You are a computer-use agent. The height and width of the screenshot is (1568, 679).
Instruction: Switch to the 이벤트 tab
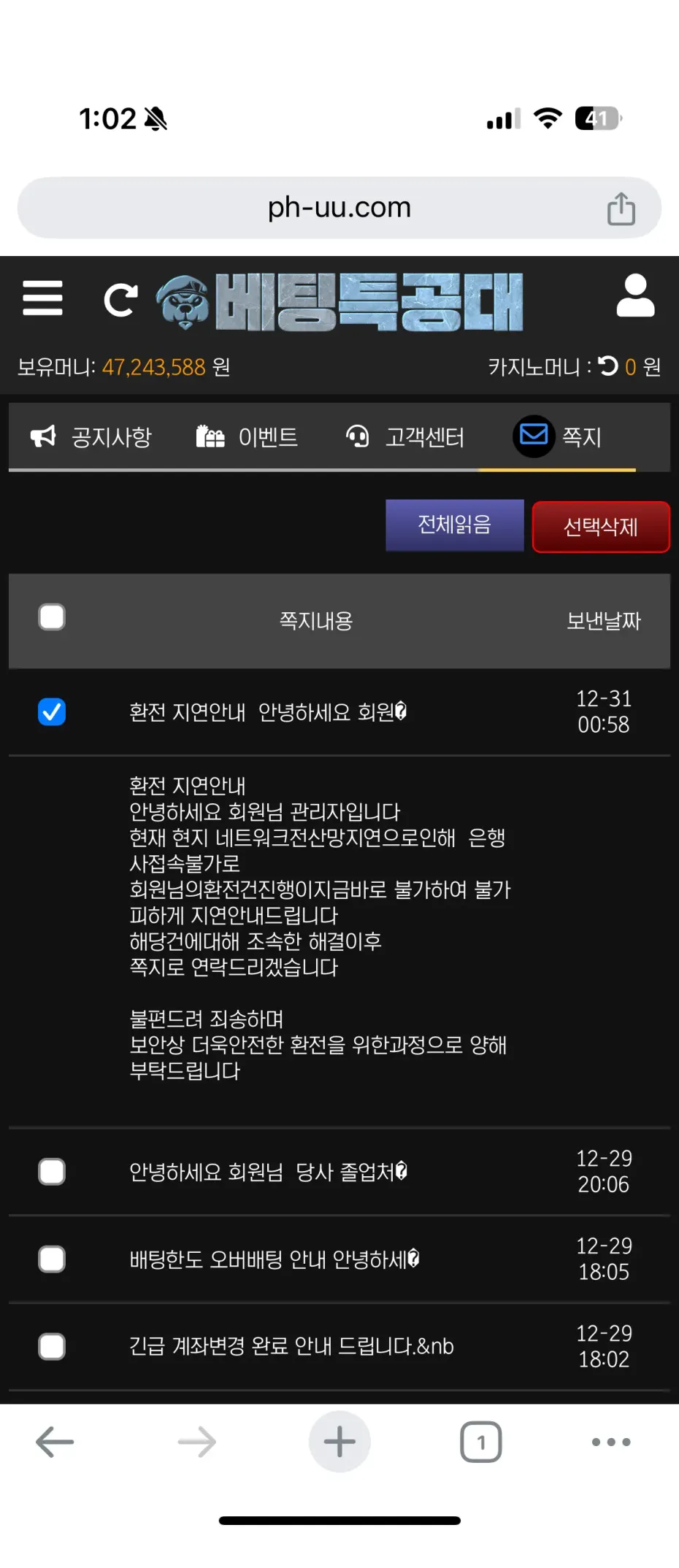click(248, 437)
